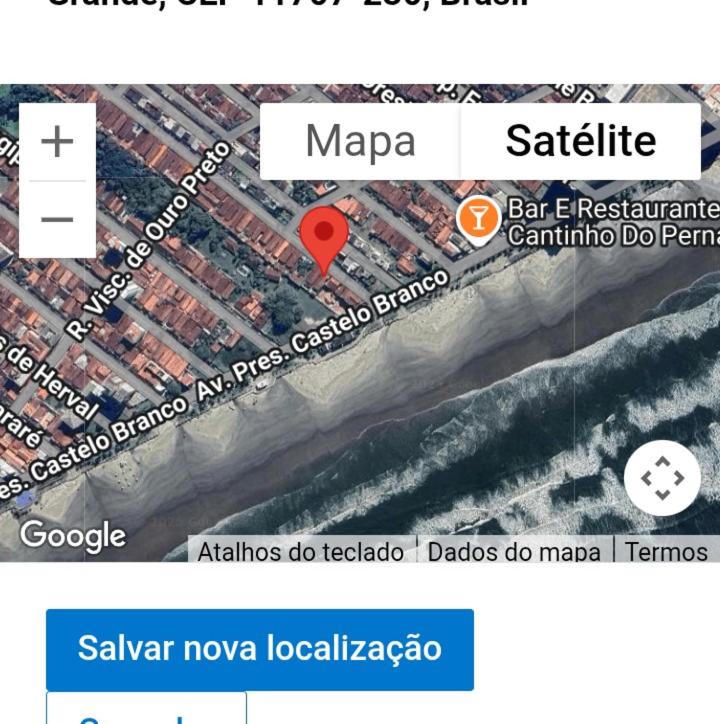Switch to Mapa view

pos(360,141)
